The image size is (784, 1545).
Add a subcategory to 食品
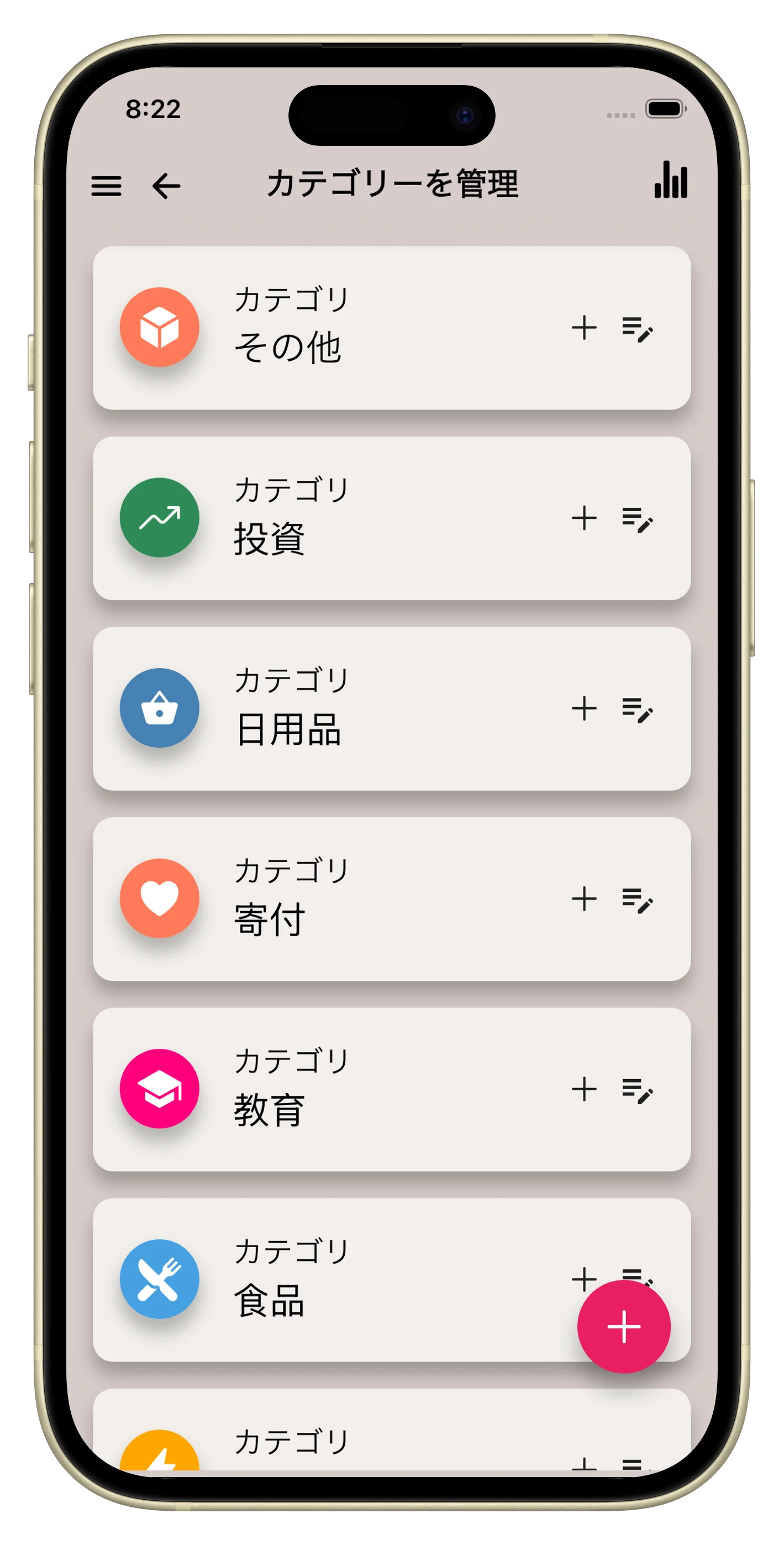pyautogui.click(x=585, y=1279)
